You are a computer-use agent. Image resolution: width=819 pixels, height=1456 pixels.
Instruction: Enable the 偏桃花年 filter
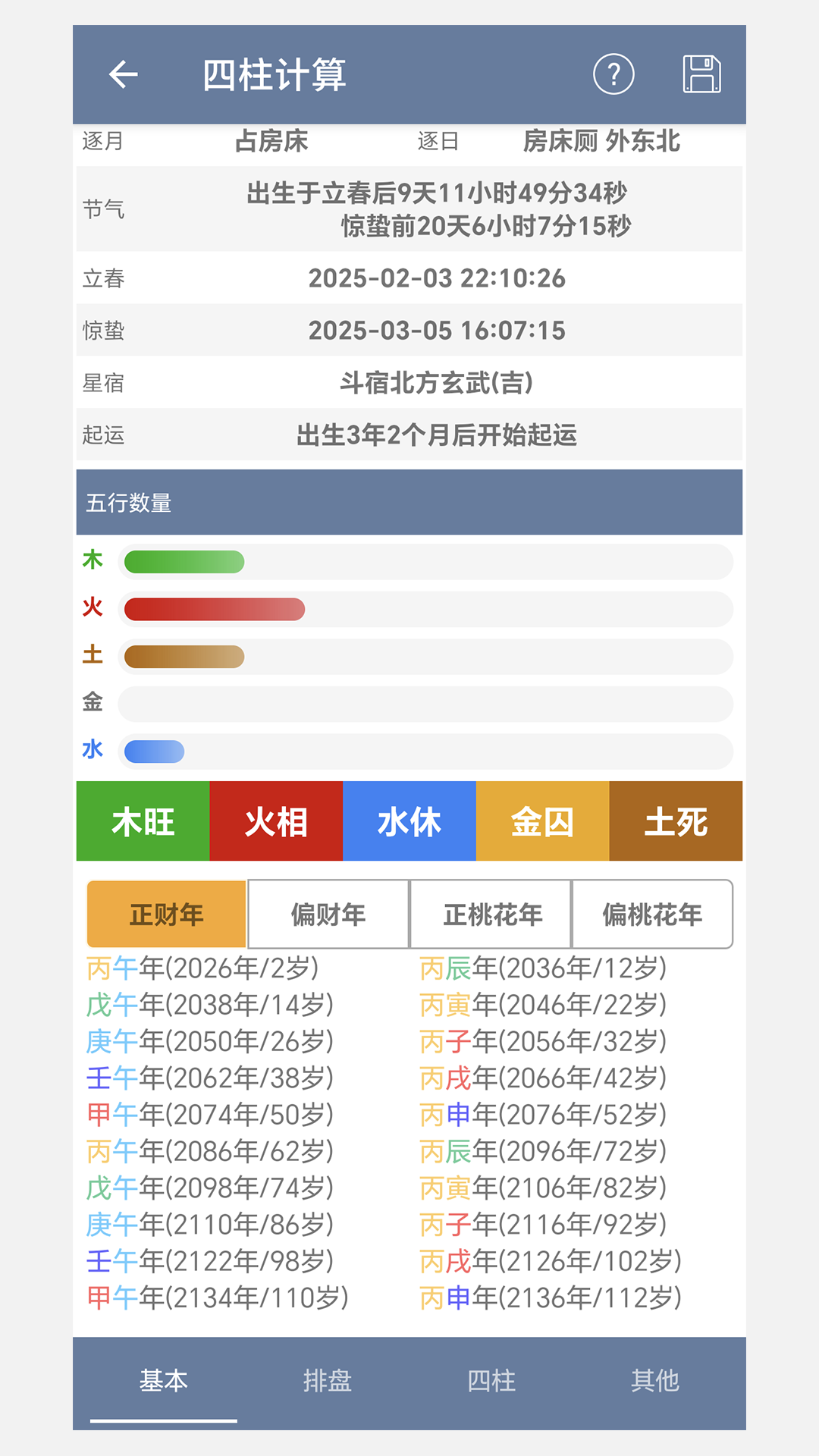click(x=653, y=915)
